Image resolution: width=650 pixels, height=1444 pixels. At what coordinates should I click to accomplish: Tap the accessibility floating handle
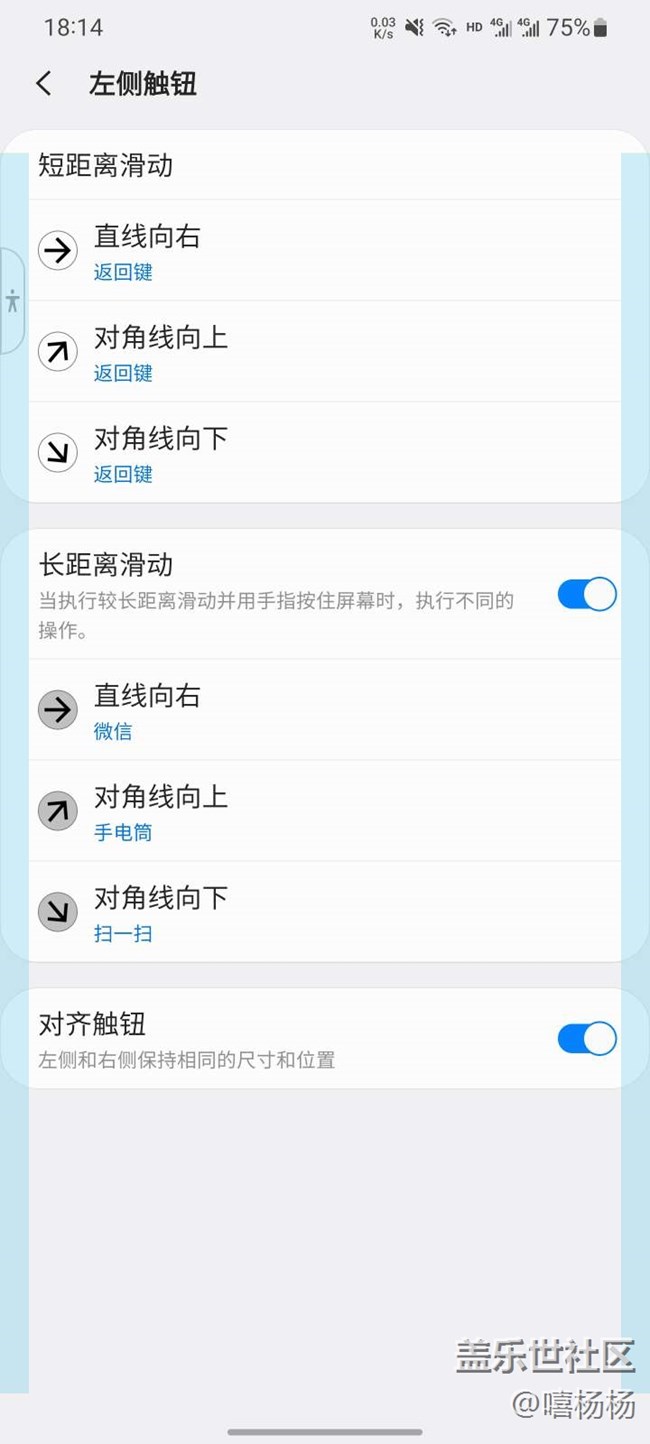pyautogui.click(x=12, y=301)
